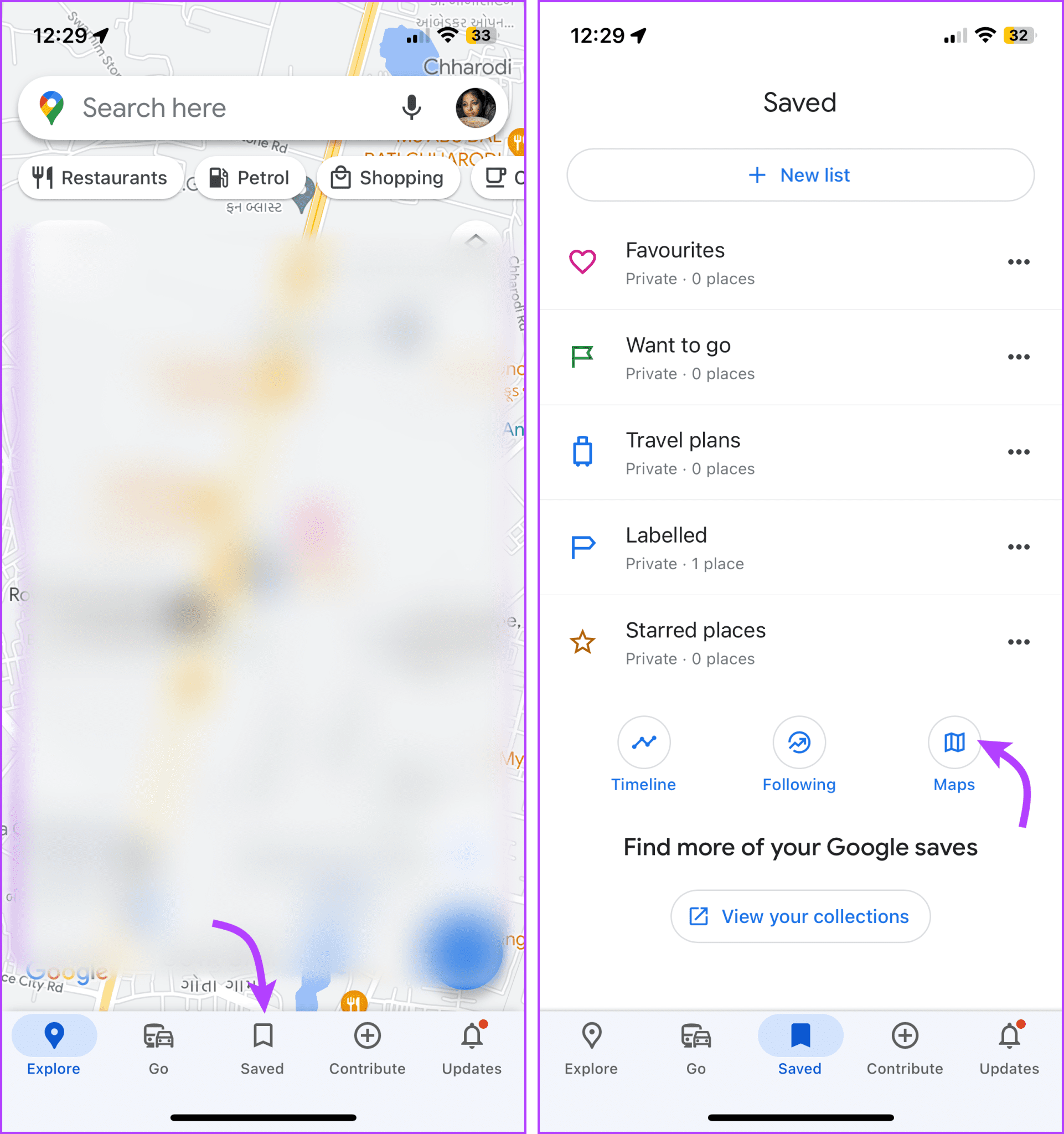Image resolution: width=1064 pixels, height=1134 pixels.
Task: Open the Favourites list overflow menu
Action: click(1019, 262)
